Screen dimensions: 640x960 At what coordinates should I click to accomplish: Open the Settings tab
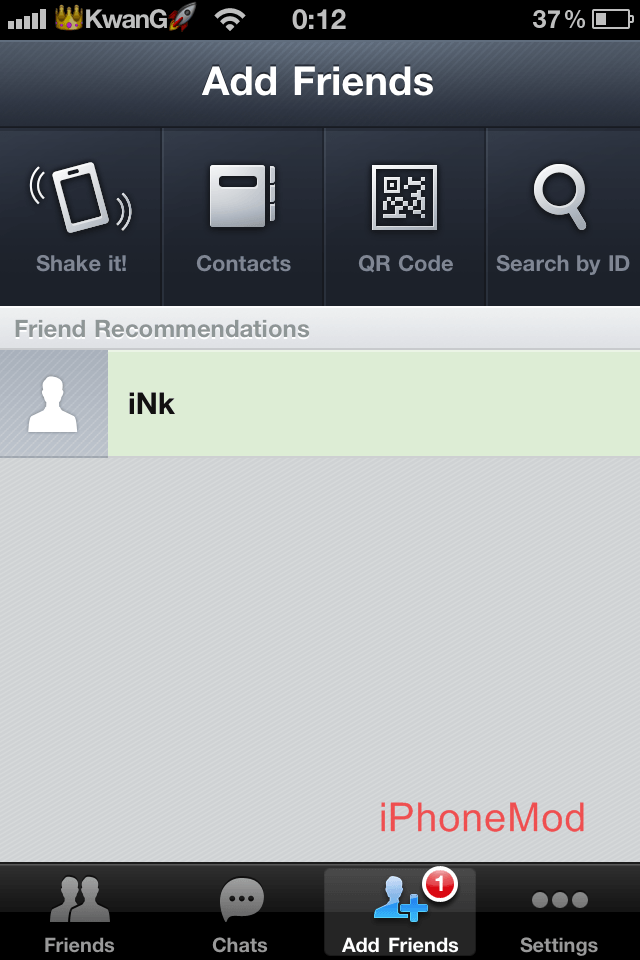pyautogui.click(x=559, y=914)
